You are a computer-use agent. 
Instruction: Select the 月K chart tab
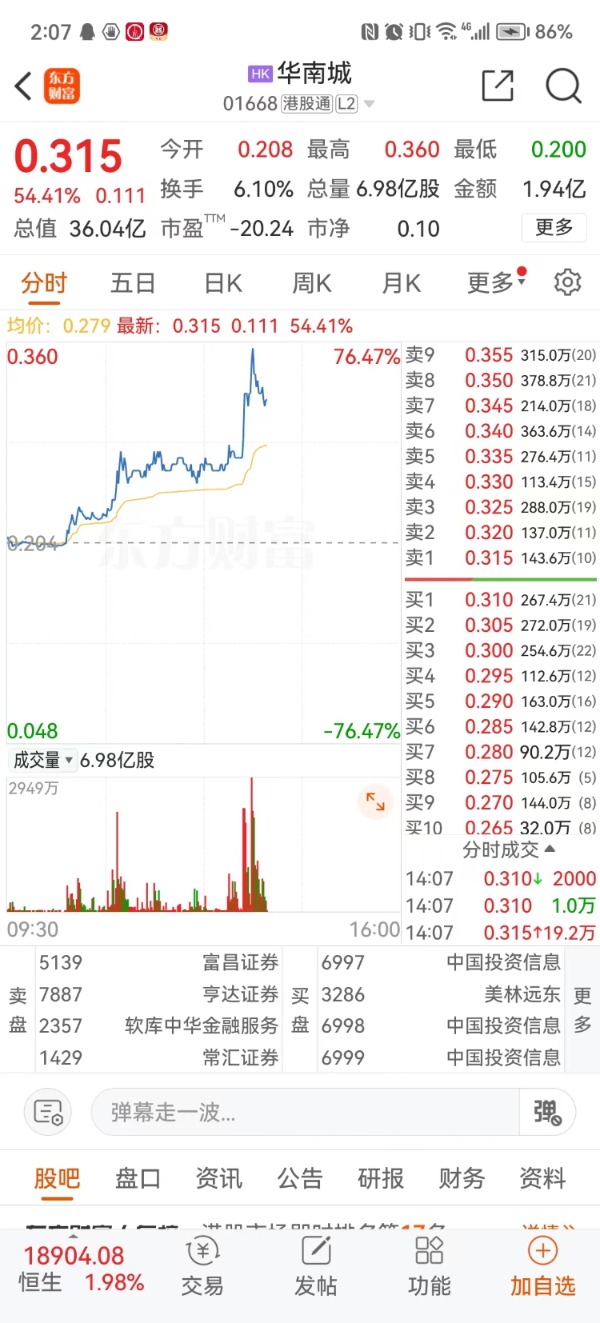tap(401, 283)
